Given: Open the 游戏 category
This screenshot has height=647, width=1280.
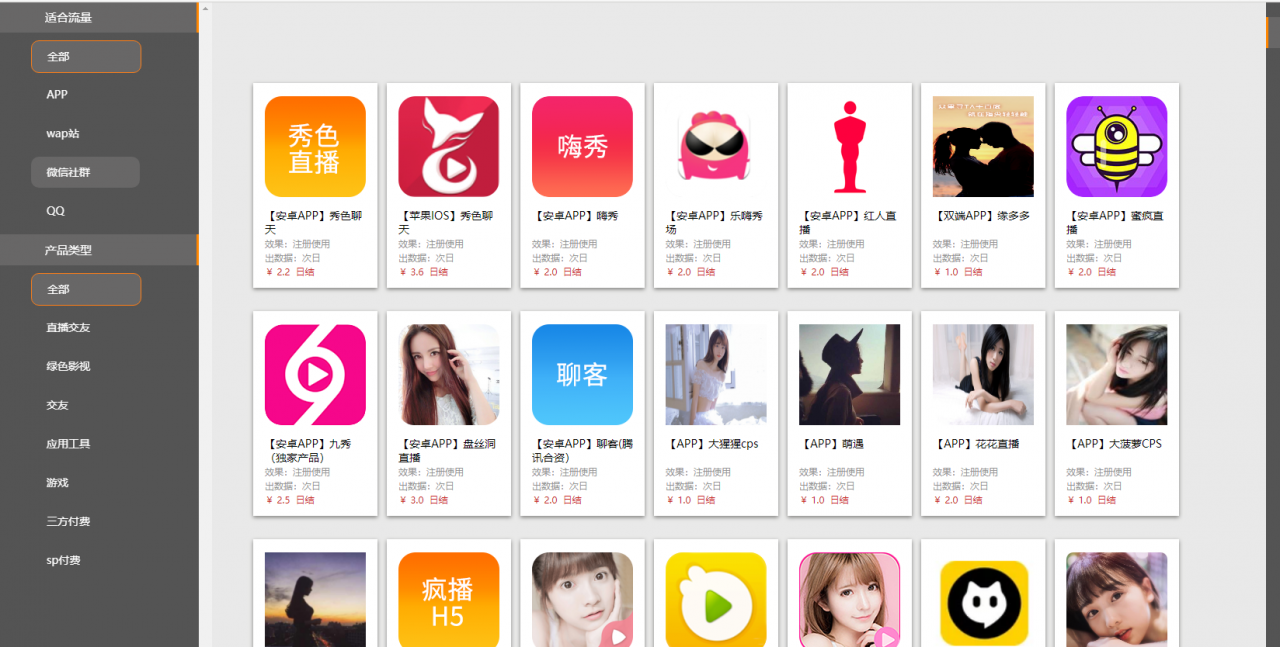Looking at the screenshot, I should pos(57,483).
